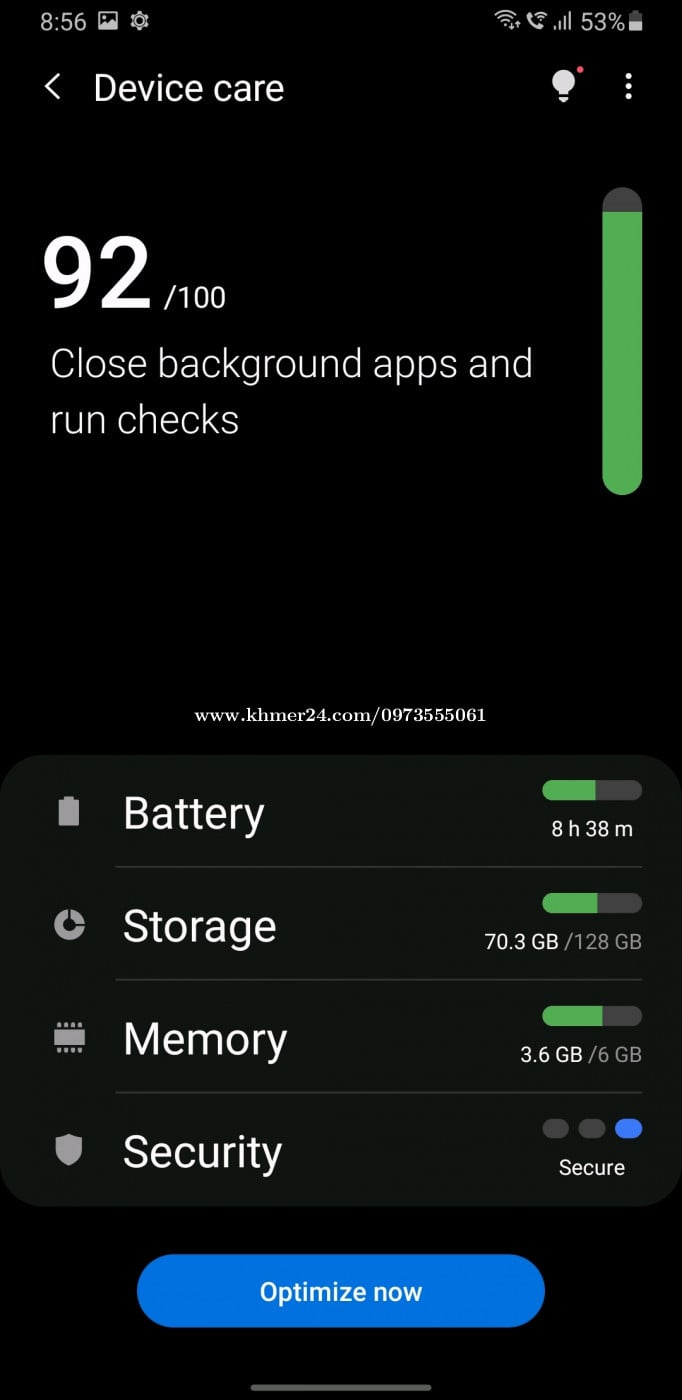Viewport: 682px width, 1400px height.
Task: View Memory usage
Action: click(341, 1038)
